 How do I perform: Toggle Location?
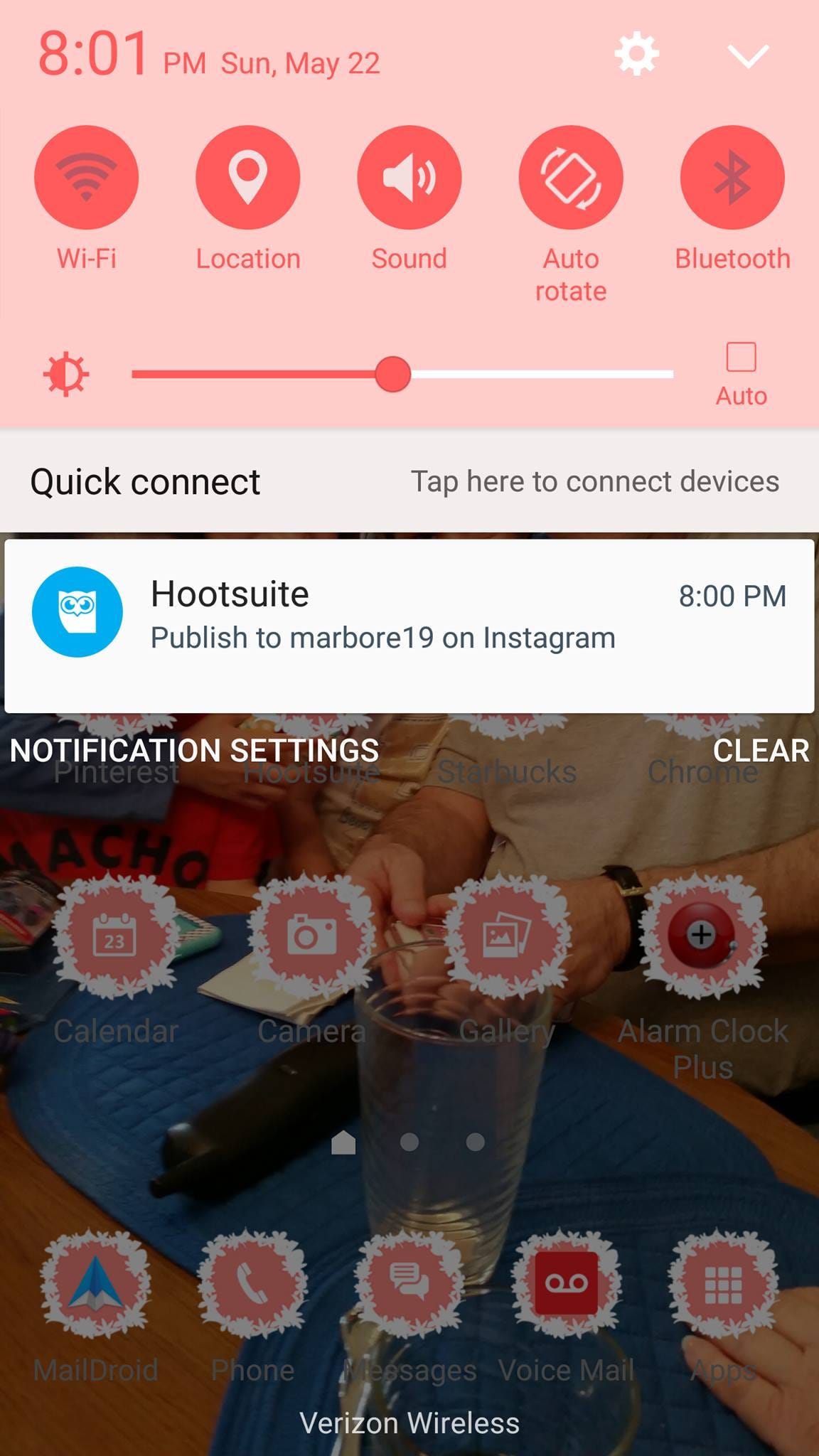247,178
